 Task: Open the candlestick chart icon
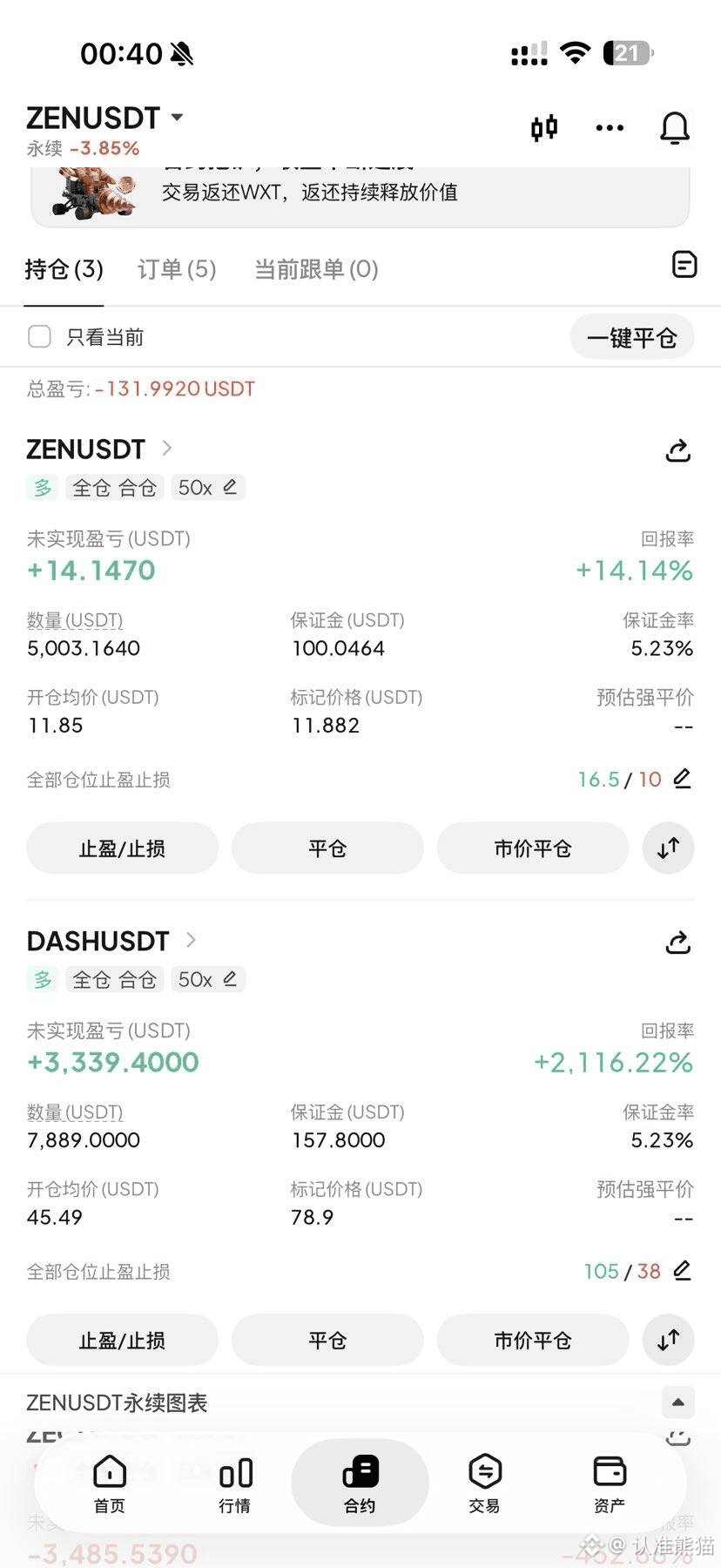[543, 127]
